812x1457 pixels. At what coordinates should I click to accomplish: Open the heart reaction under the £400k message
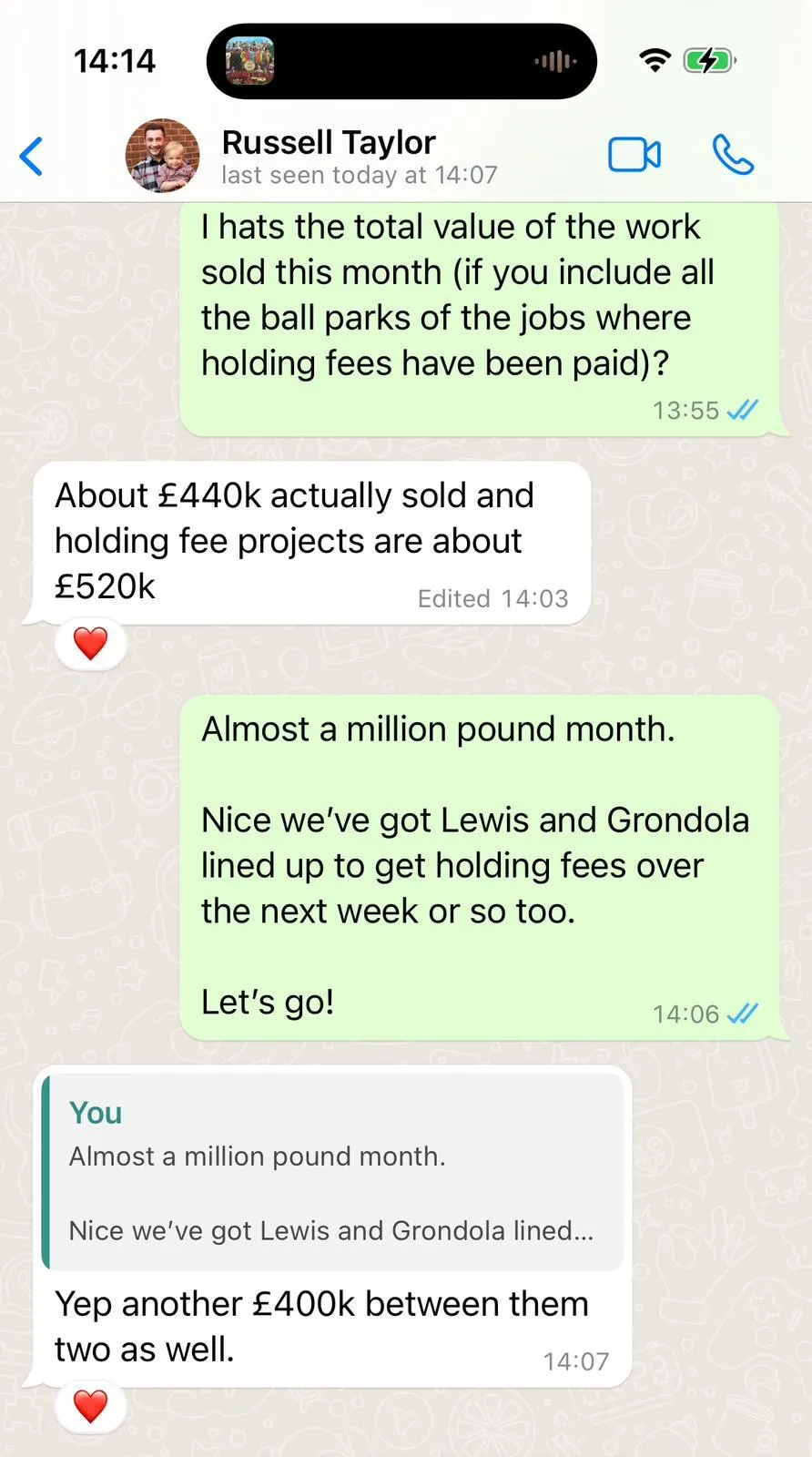(x=90, y=1406)
